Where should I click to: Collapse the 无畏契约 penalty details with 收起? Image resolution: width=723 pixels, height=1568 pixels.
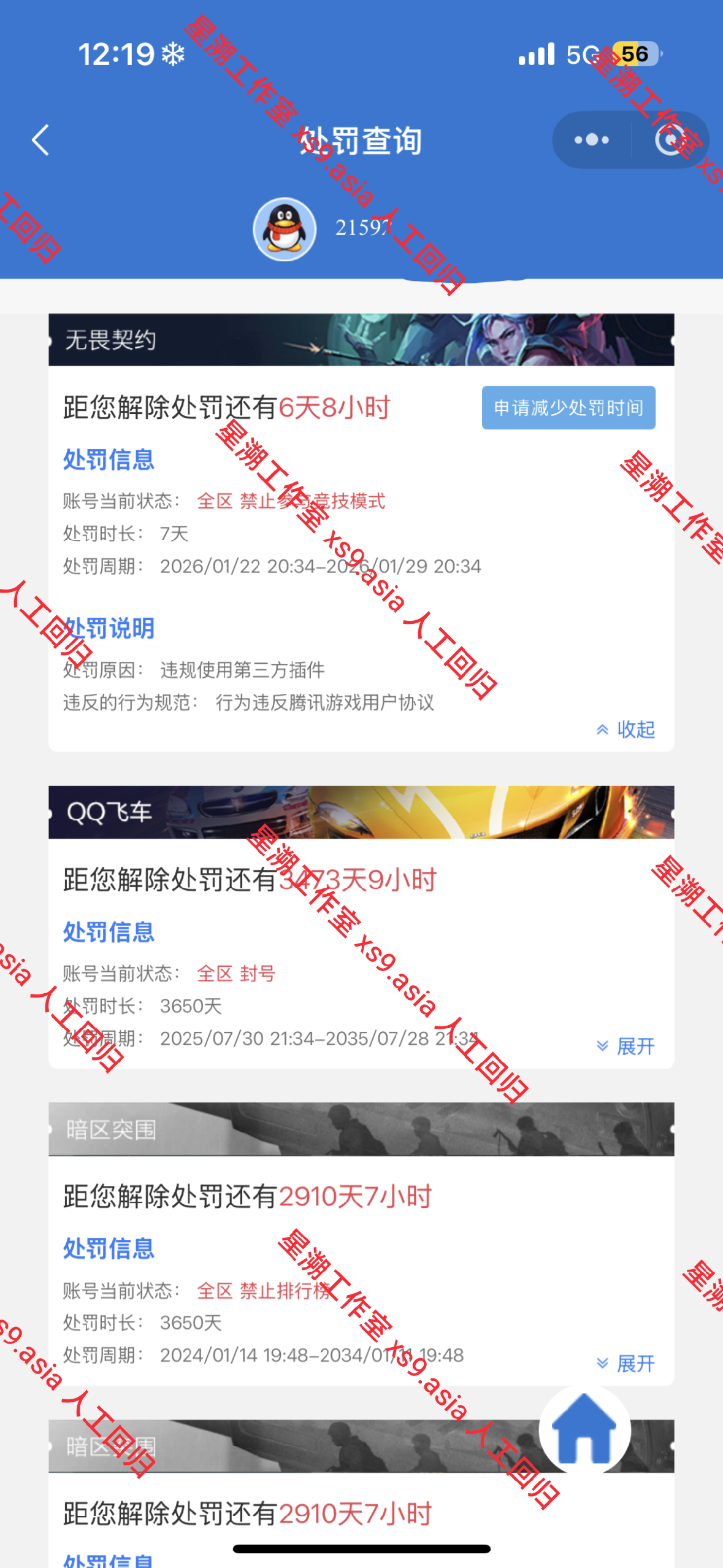pyautogui.click(x=626, y=729)
